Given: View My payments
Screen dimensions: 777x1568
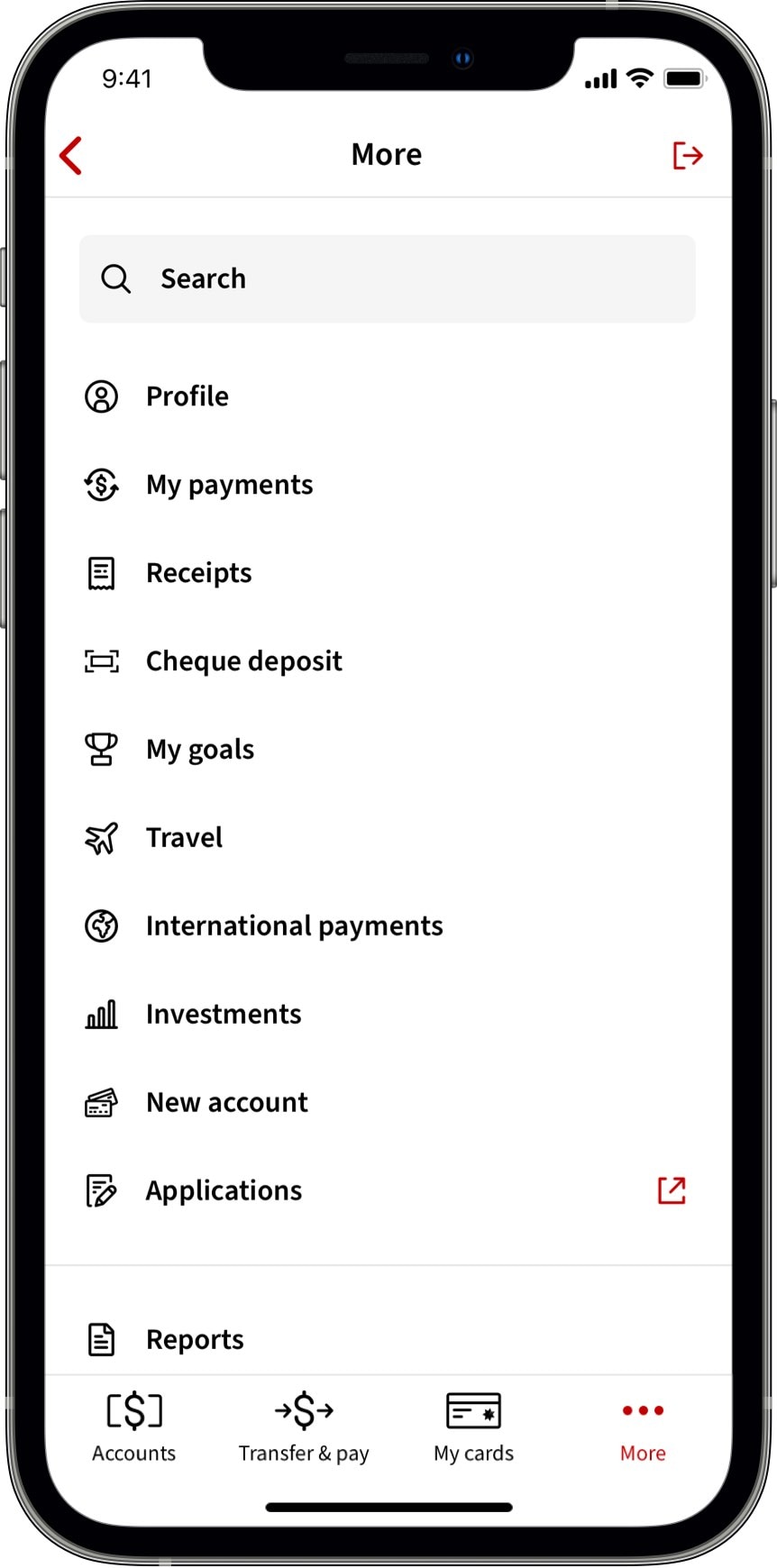Looking at the screenshot, I should click(229, 485).
